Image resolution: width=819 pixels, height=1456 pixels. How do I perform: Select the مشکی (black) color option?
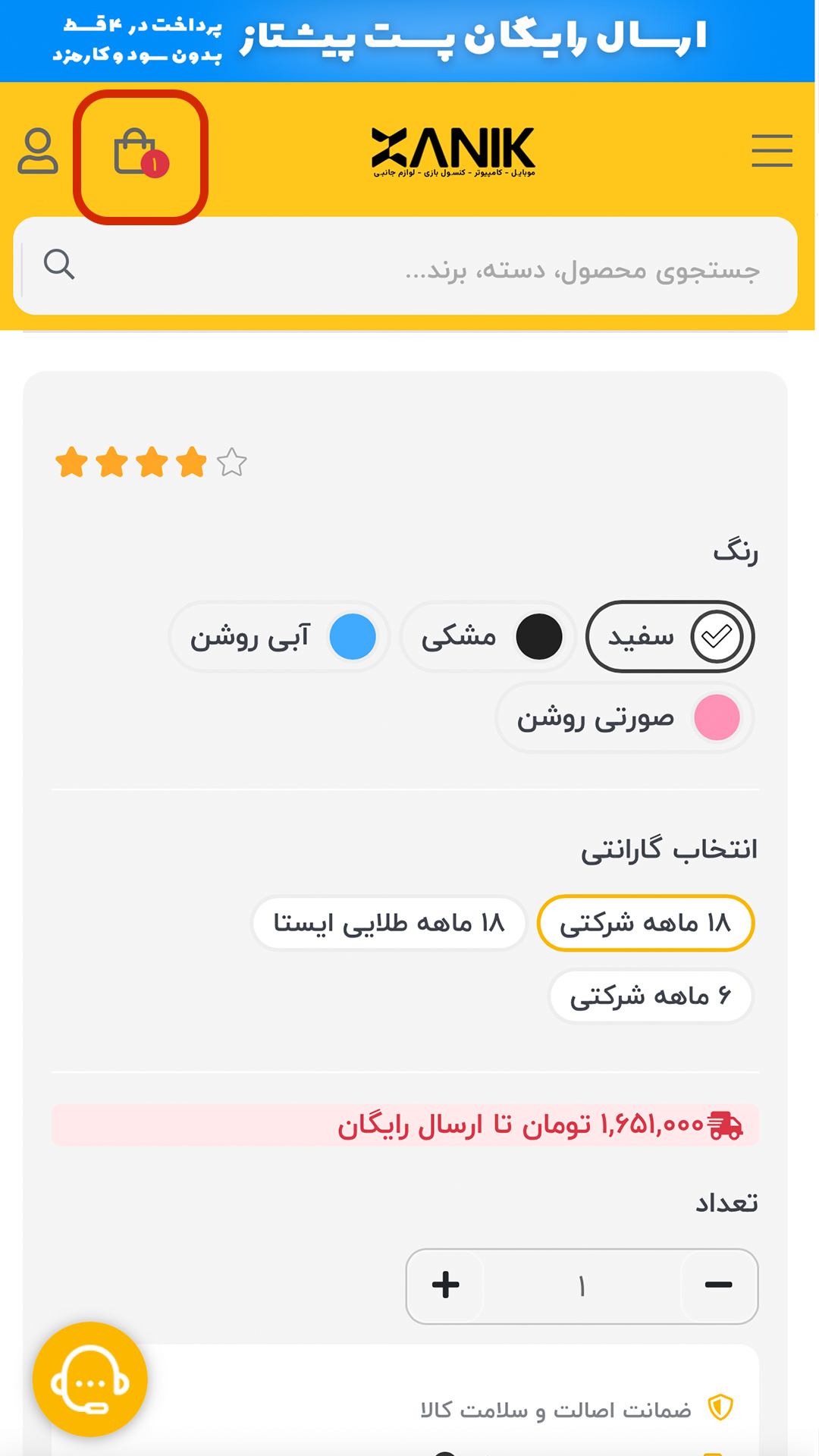pyautogui.click(x=488, y=637)
